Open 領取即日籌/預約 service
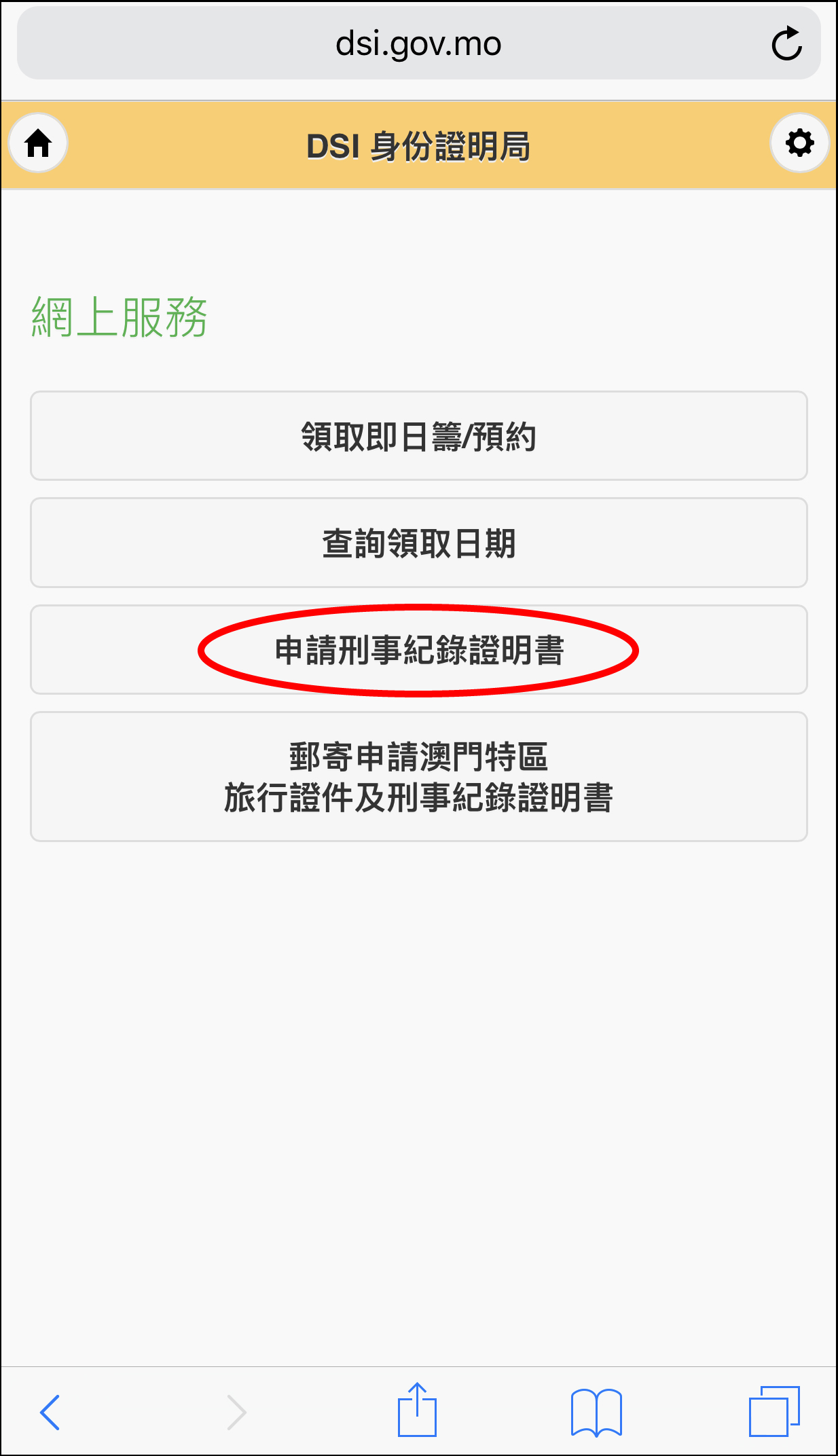838x1456 pixels. click(418, 436)
